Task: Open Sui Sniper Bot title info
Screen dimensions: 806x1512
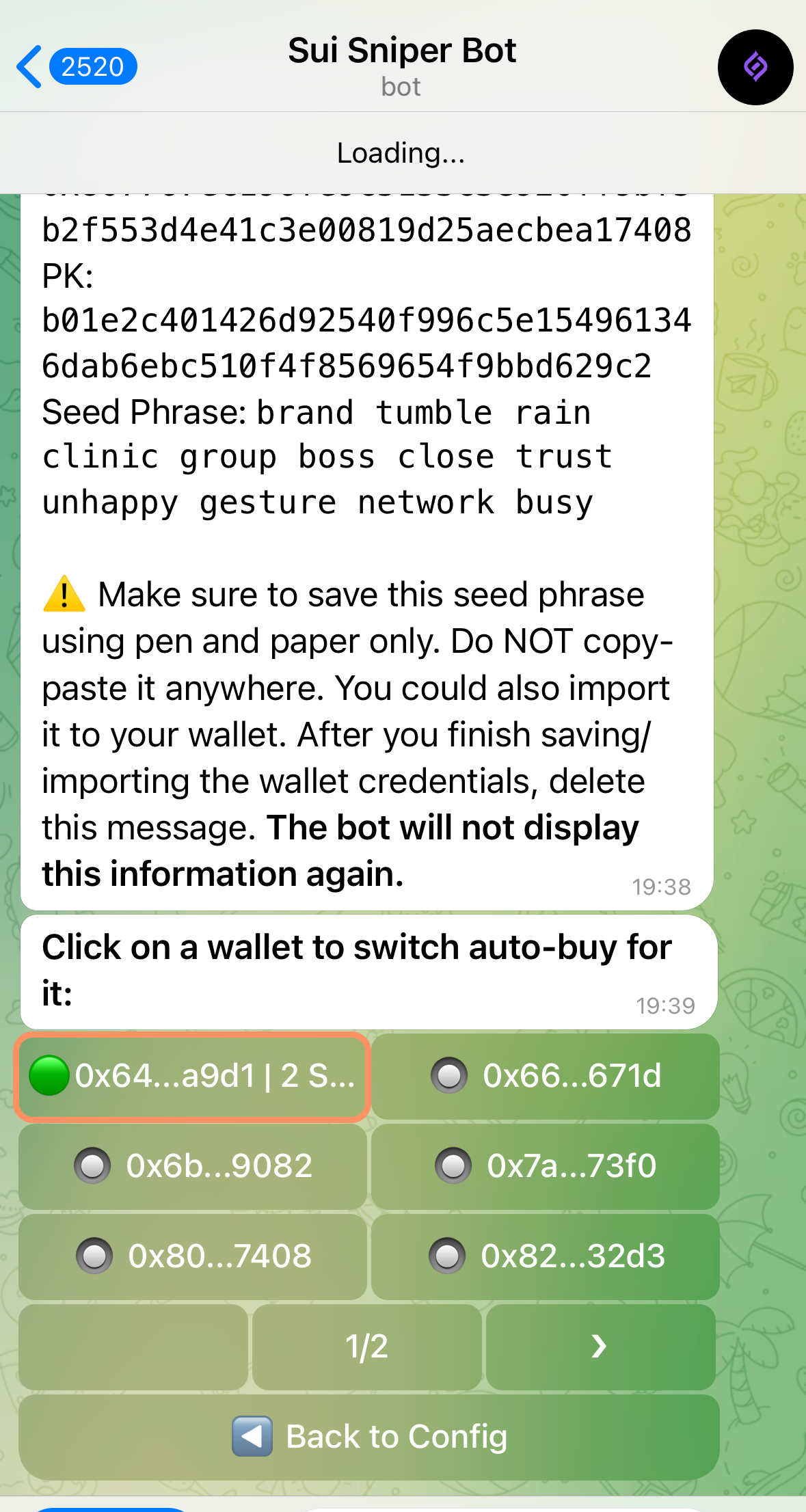Action: pyautogui.click(x=402, y=66)
